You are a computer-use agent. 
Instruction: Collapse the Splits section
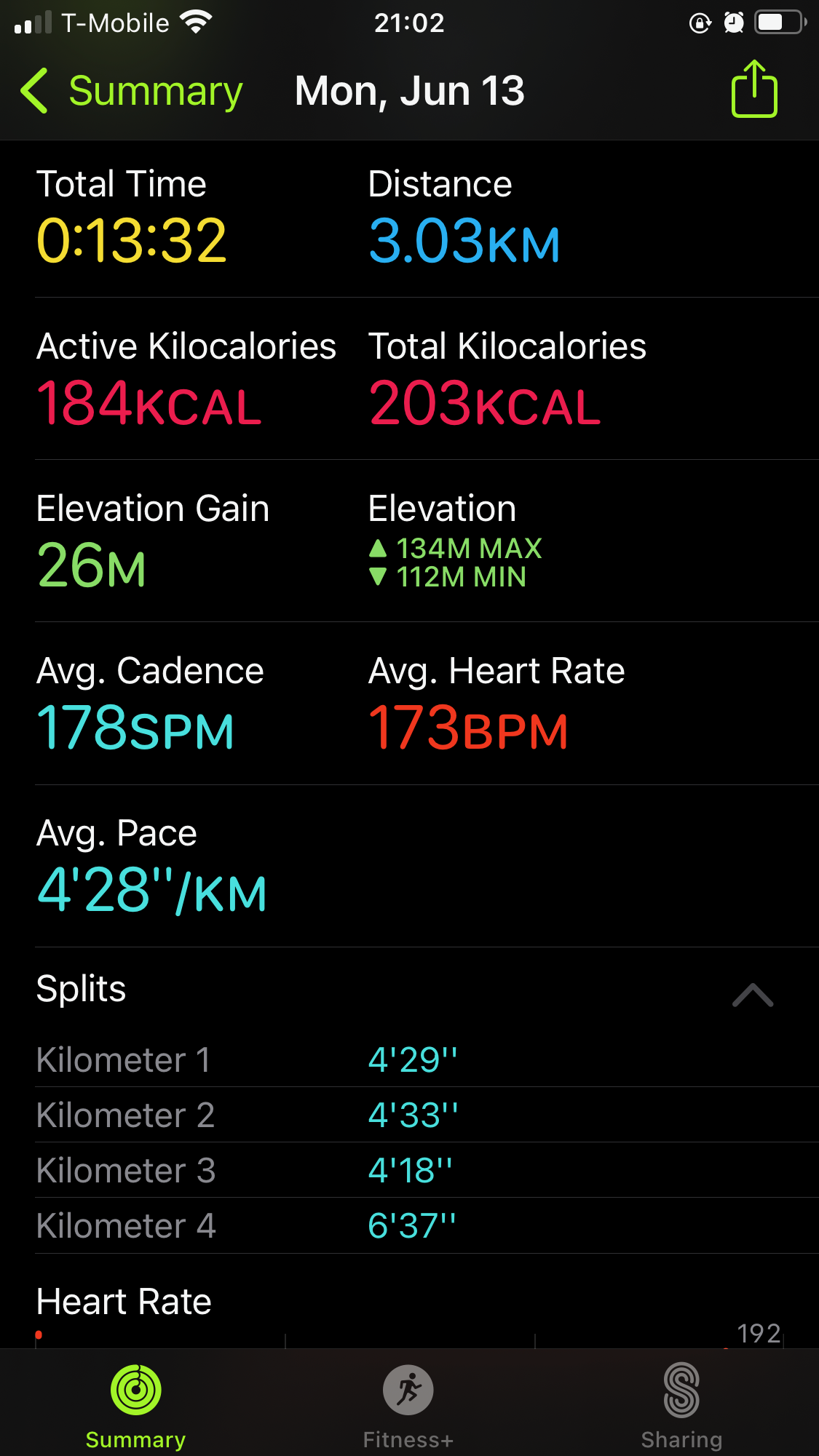click(752, 995)
